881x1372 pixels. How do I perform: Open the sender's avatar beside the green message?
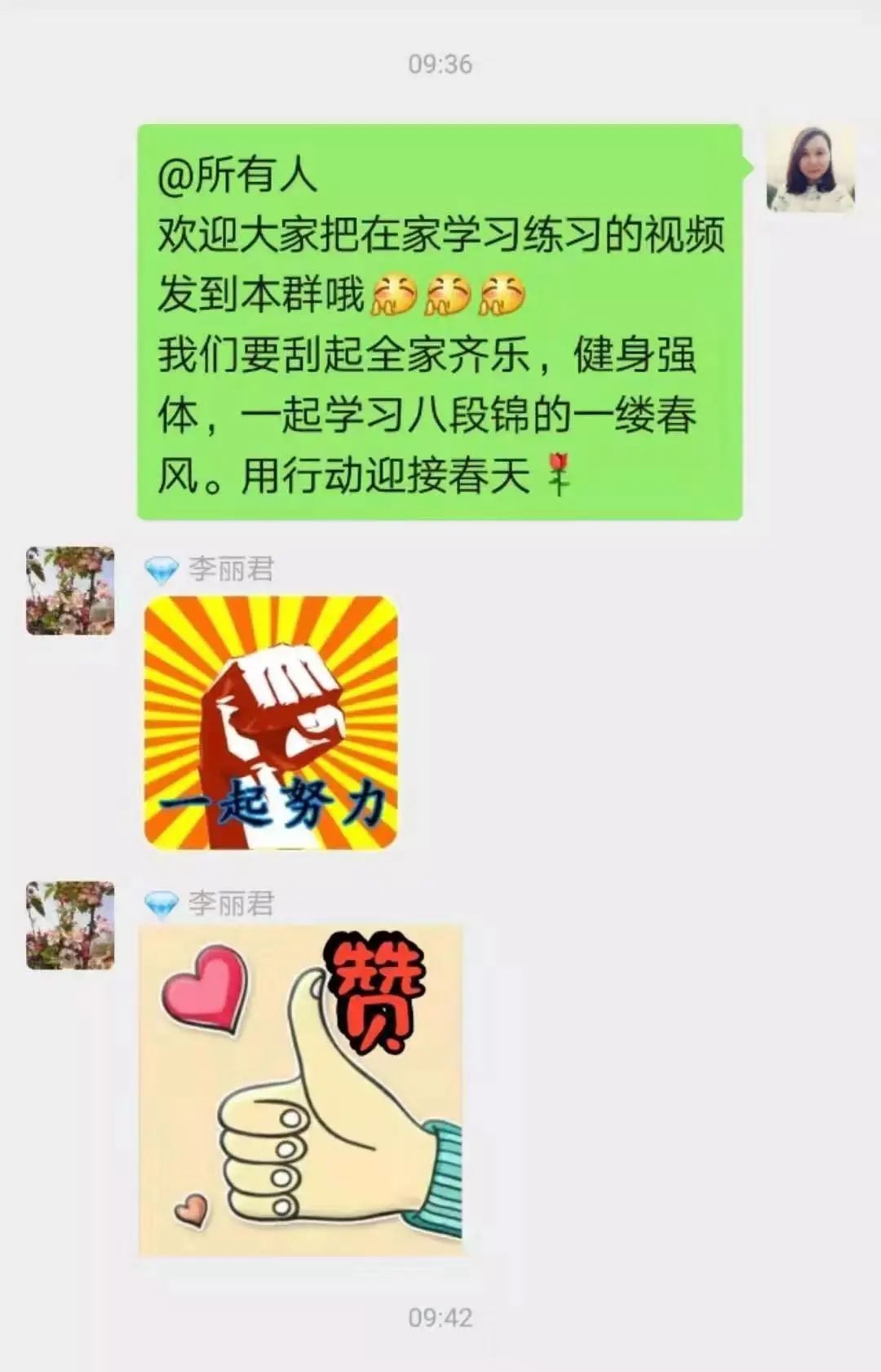[810, 169]
